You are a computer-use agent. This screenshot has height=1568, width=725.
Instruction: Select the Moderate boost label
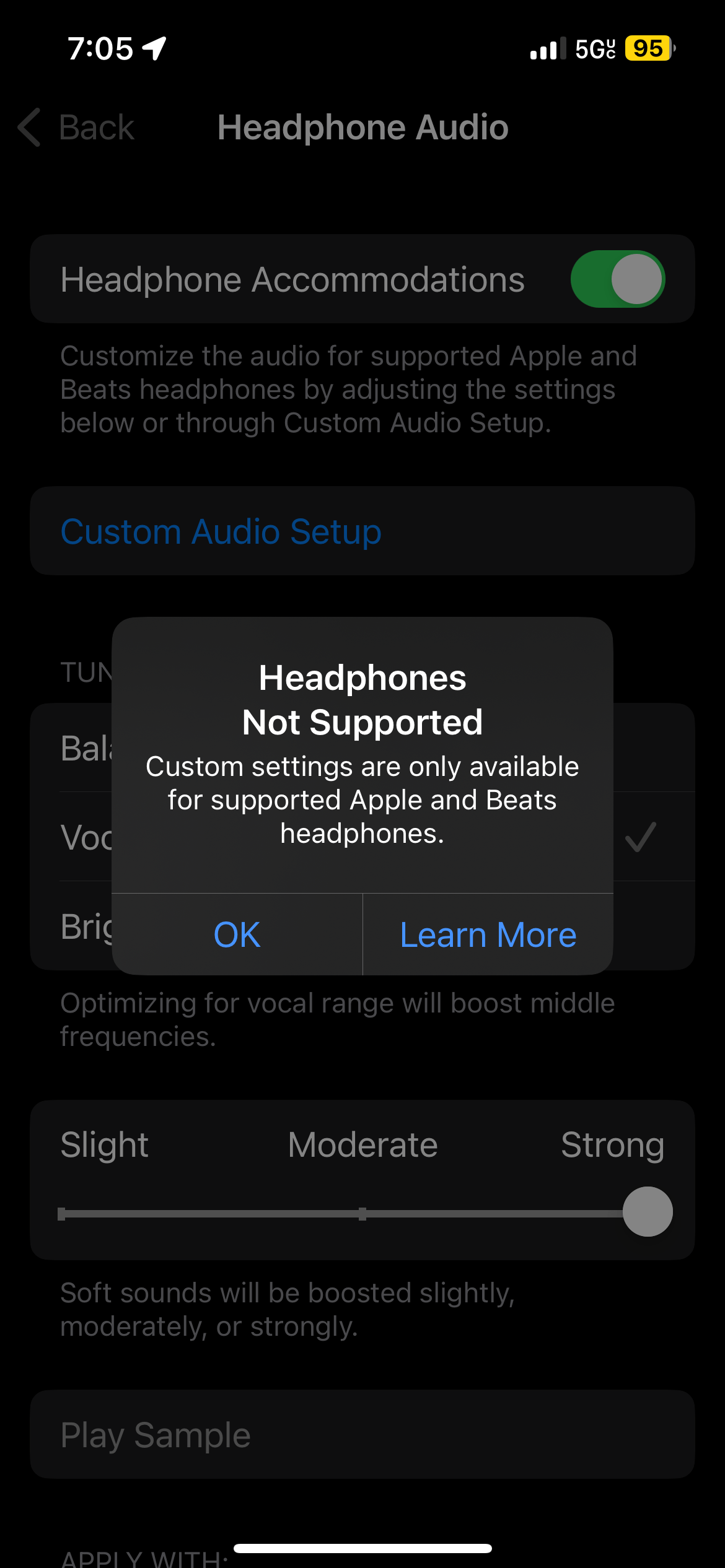(x=362, y=1144)
